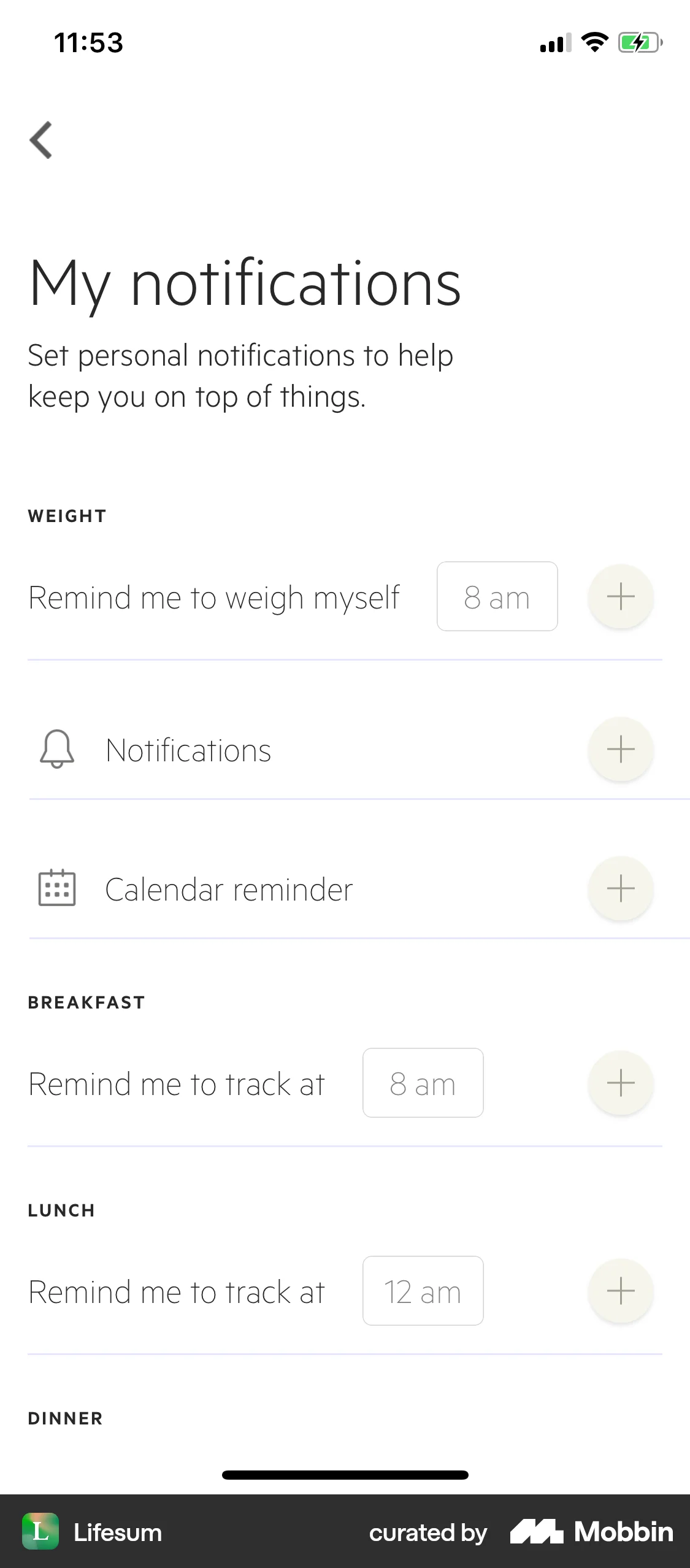Image resolution: width=690 pixels, height=1568 pixels.
Task: Tap the back chevron at top left
Action: [40, 140]
